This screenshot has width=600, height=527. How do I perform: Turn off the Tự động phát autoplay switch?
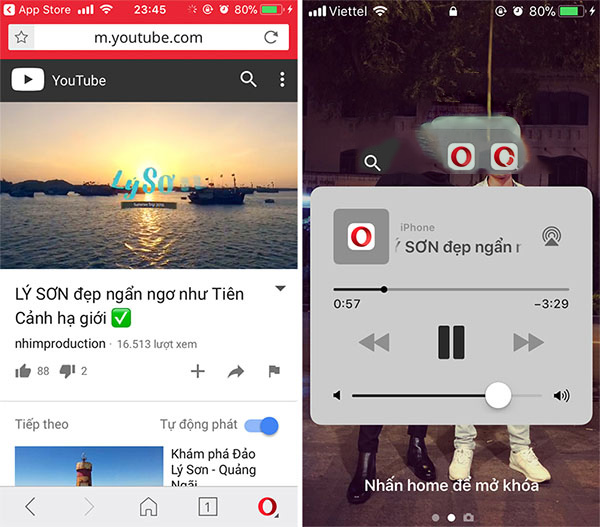[261, 425]
